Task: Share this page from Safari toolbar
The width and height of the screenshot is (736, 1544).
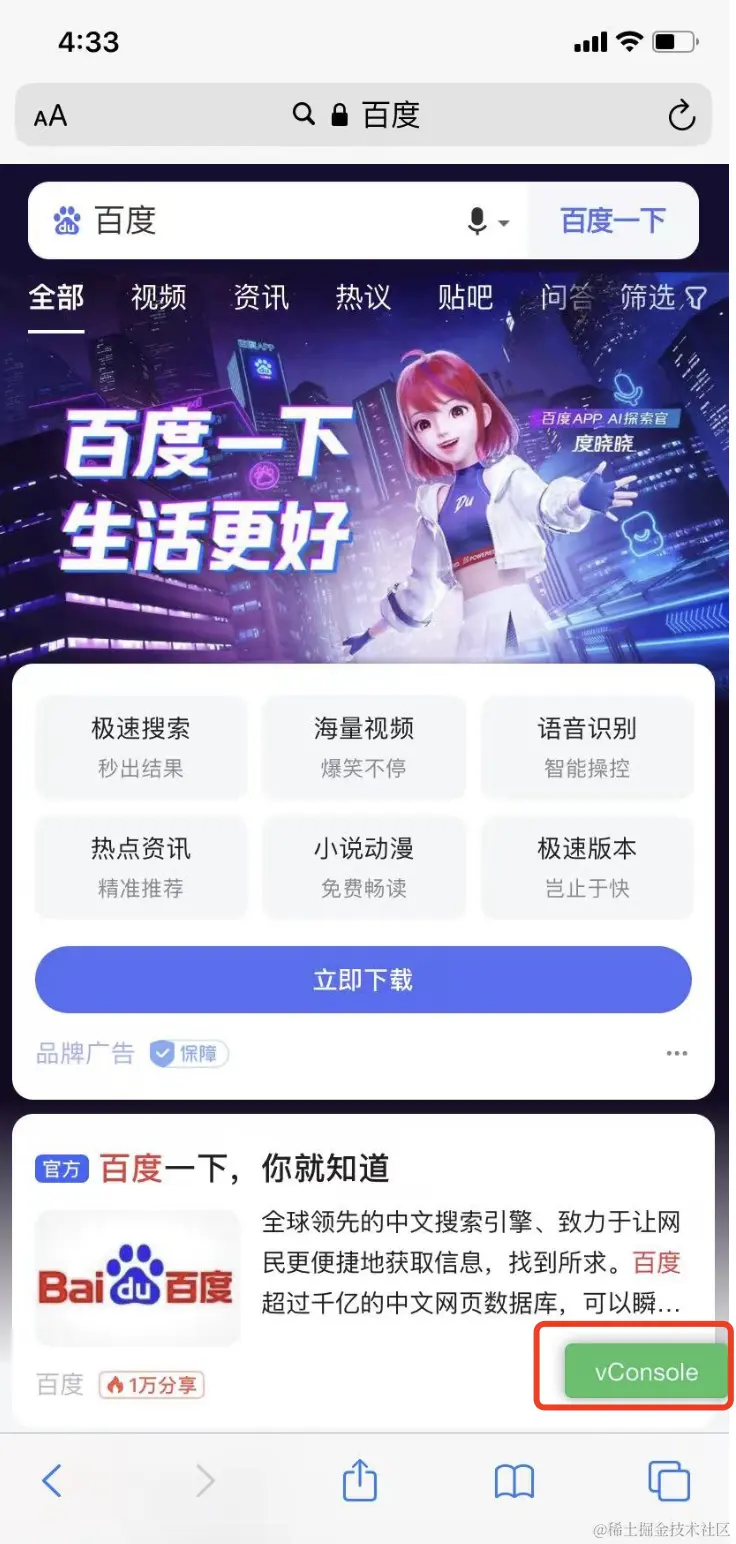Action: [x=360, y=1480]
